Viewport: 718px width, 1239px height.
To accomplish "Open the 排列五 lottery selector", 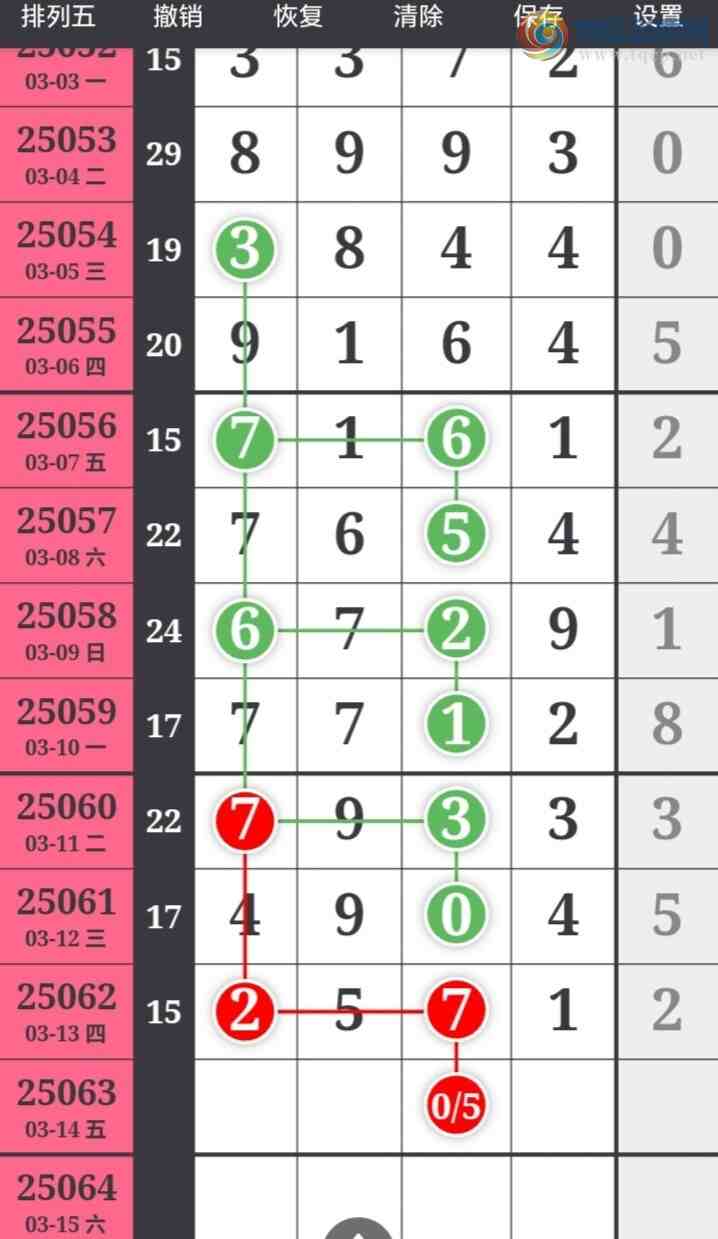I will 58,17.
